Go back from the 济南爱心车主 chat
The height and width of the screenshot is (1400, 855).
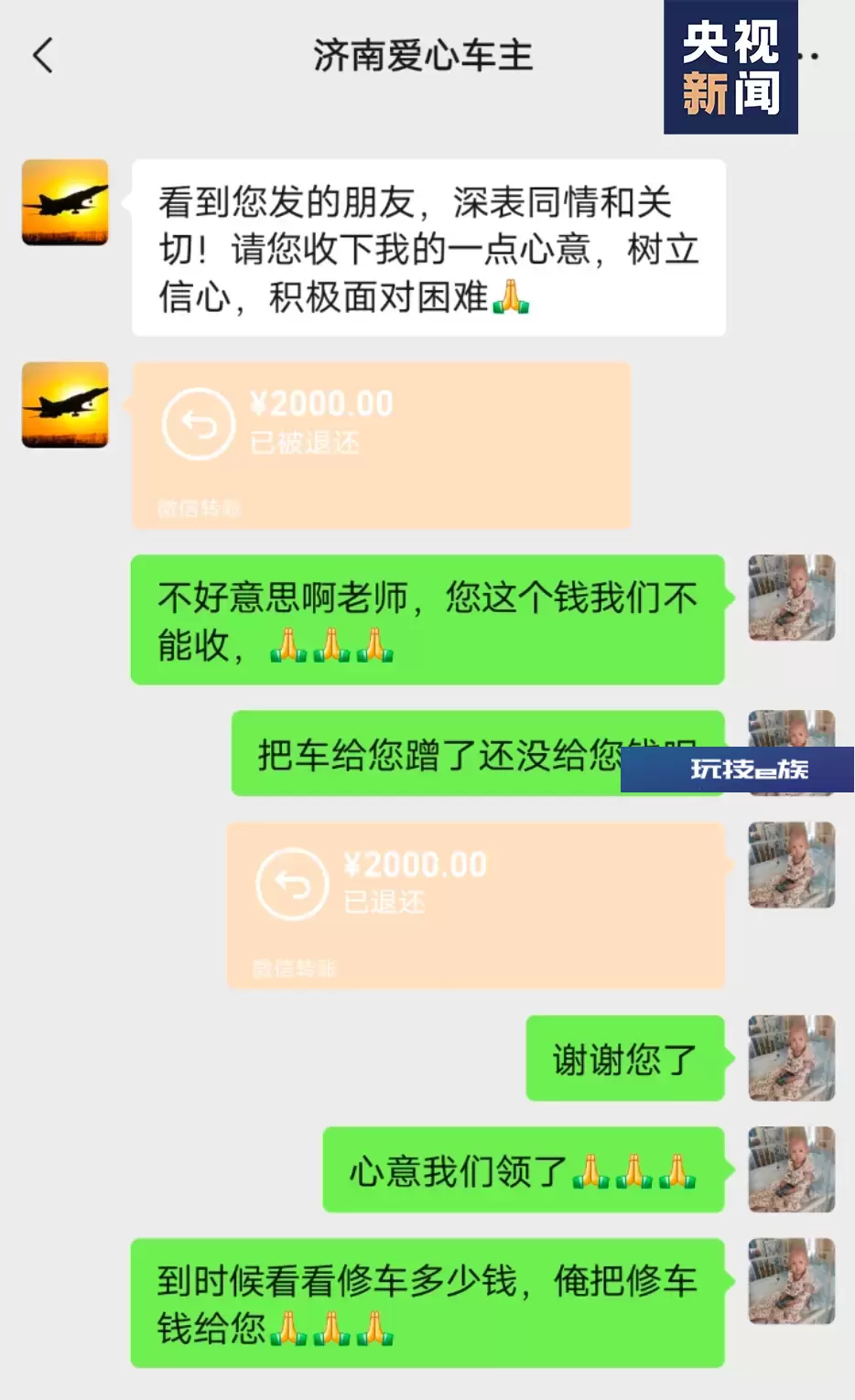pyautogui.click(x=43, y=56)
